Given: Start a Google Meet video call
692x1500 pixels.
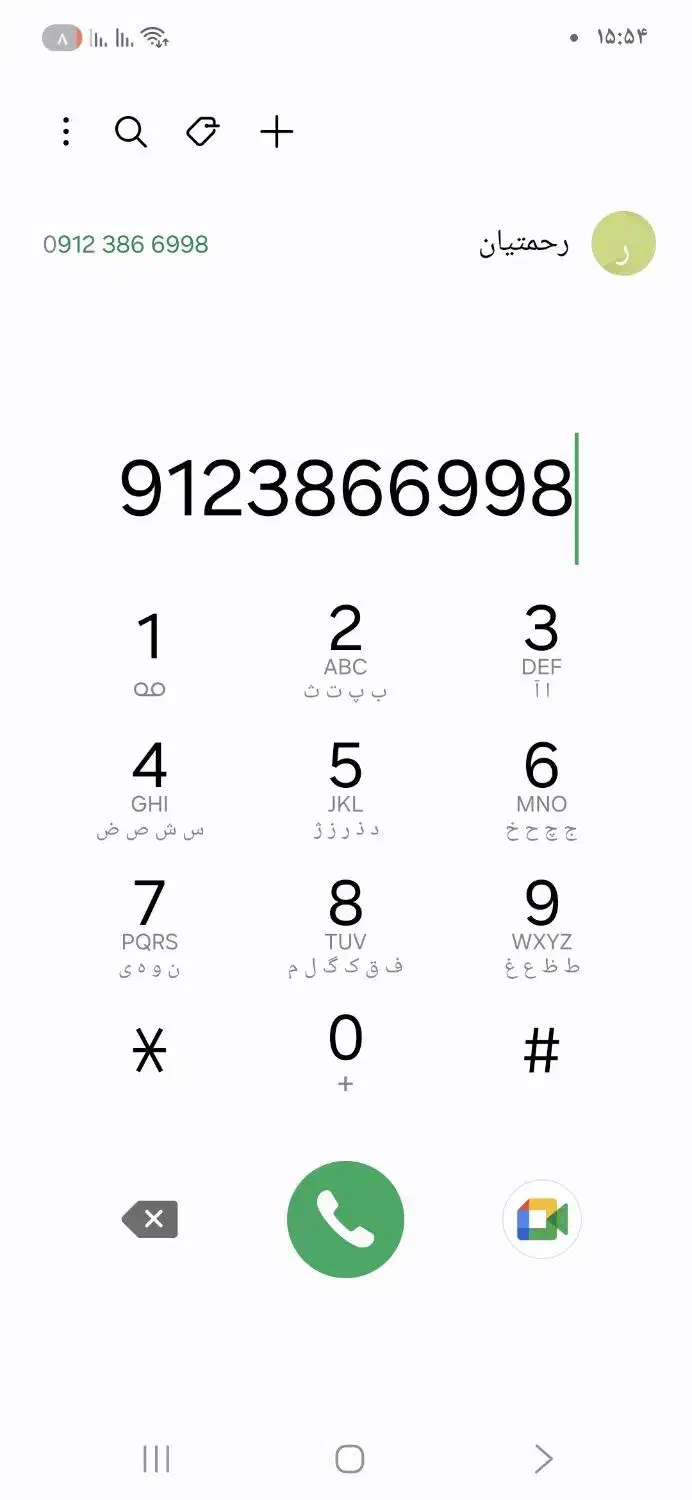Looking at the screenshot, I should pos(541,1220).
